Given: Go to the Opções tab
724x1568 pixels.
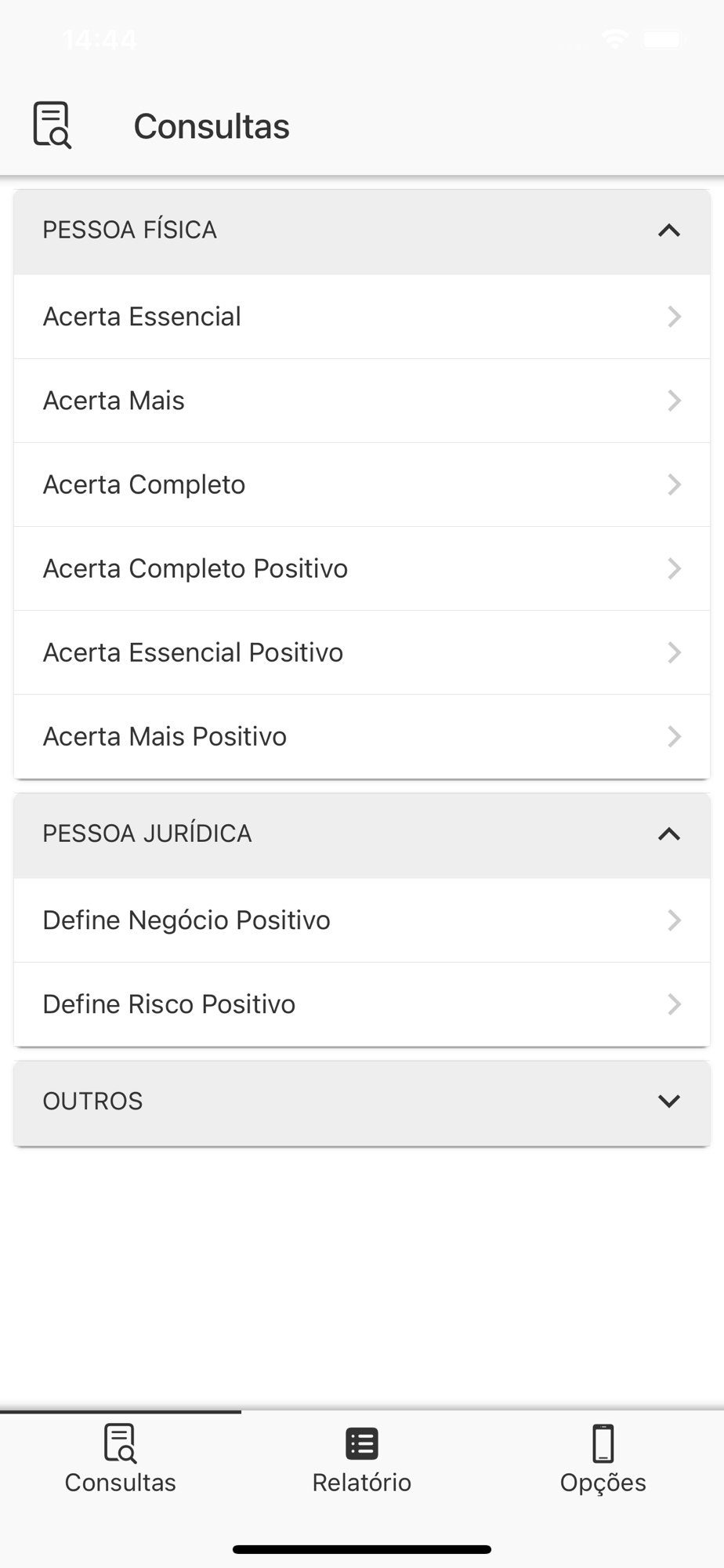Looking at the screenshot, I should 603,1460.
